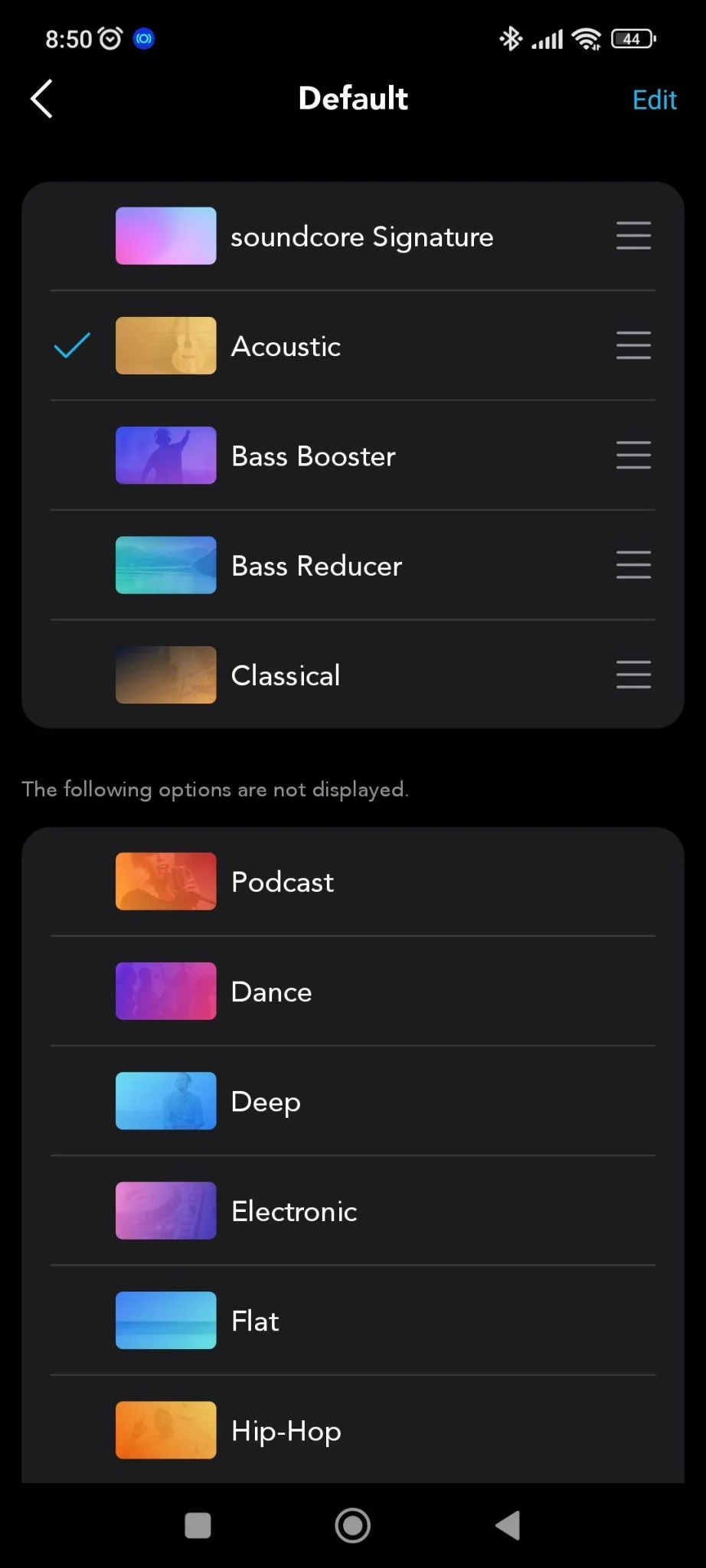Tap the Edit button

[x=654, y=100]
